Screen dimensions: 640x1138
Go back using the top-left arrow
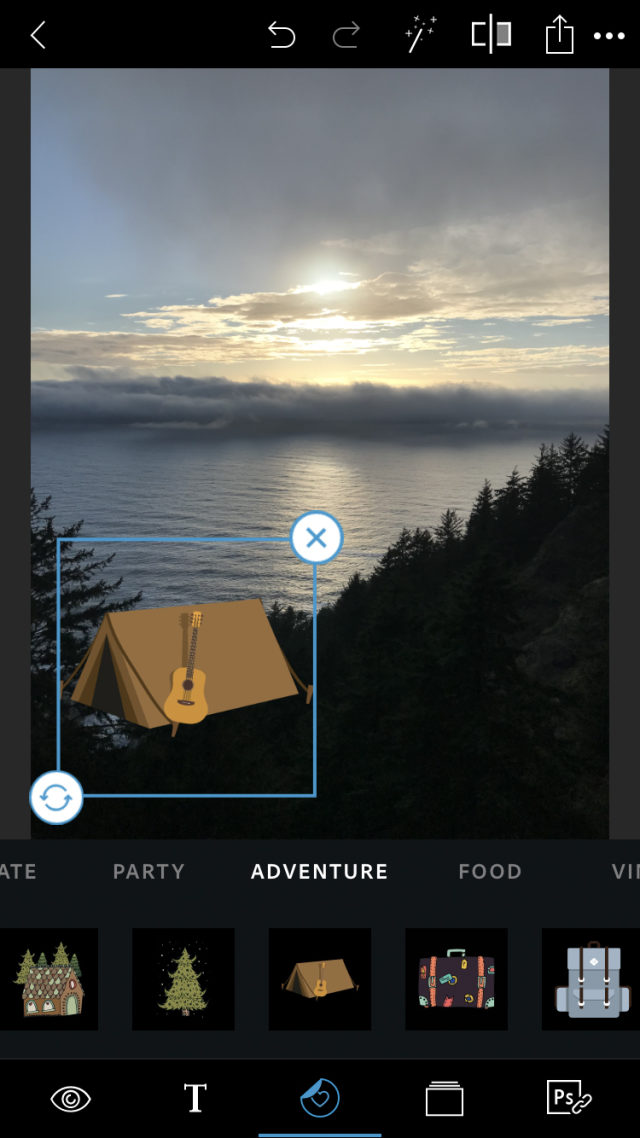coord(38,36)
